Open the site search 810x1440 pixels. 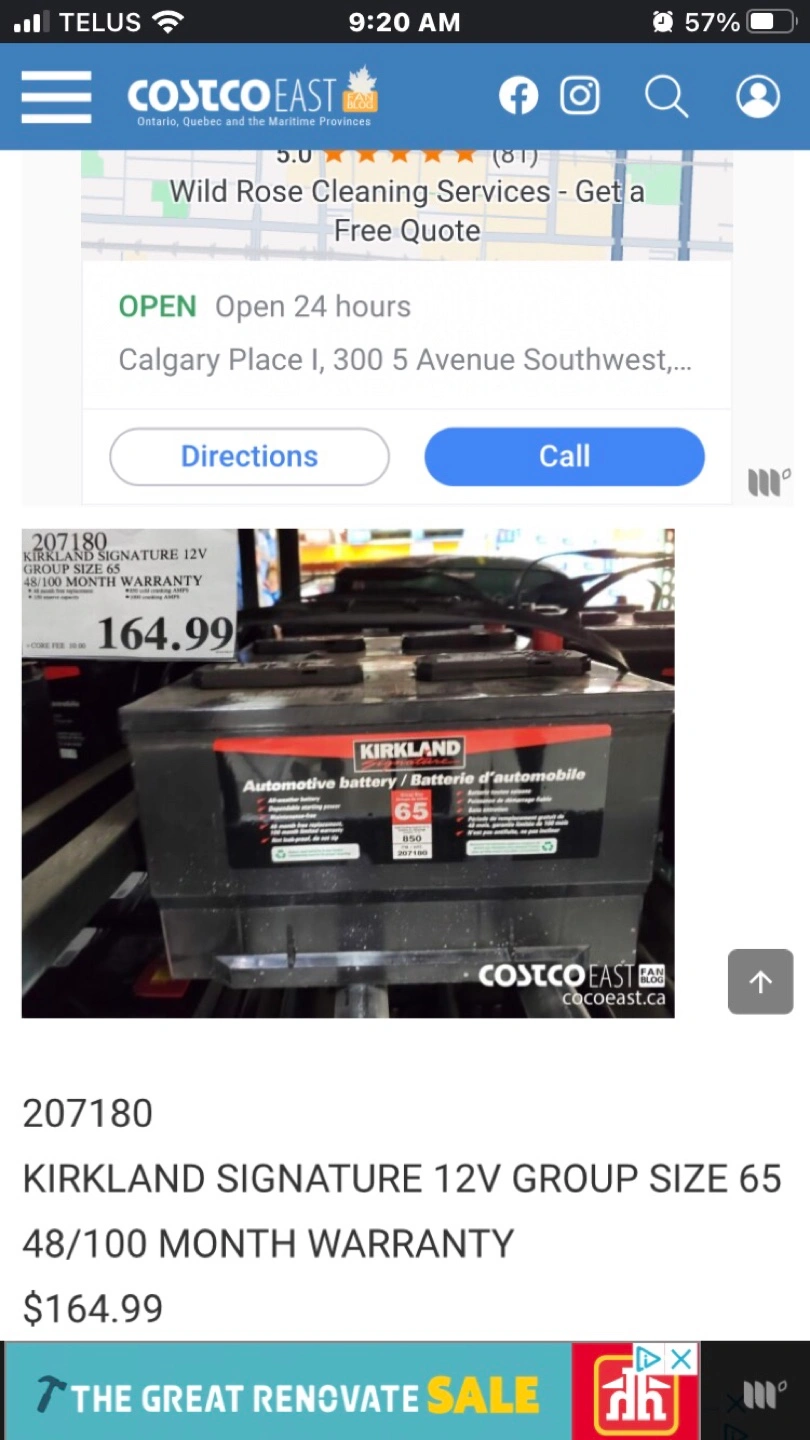[665, 97]
